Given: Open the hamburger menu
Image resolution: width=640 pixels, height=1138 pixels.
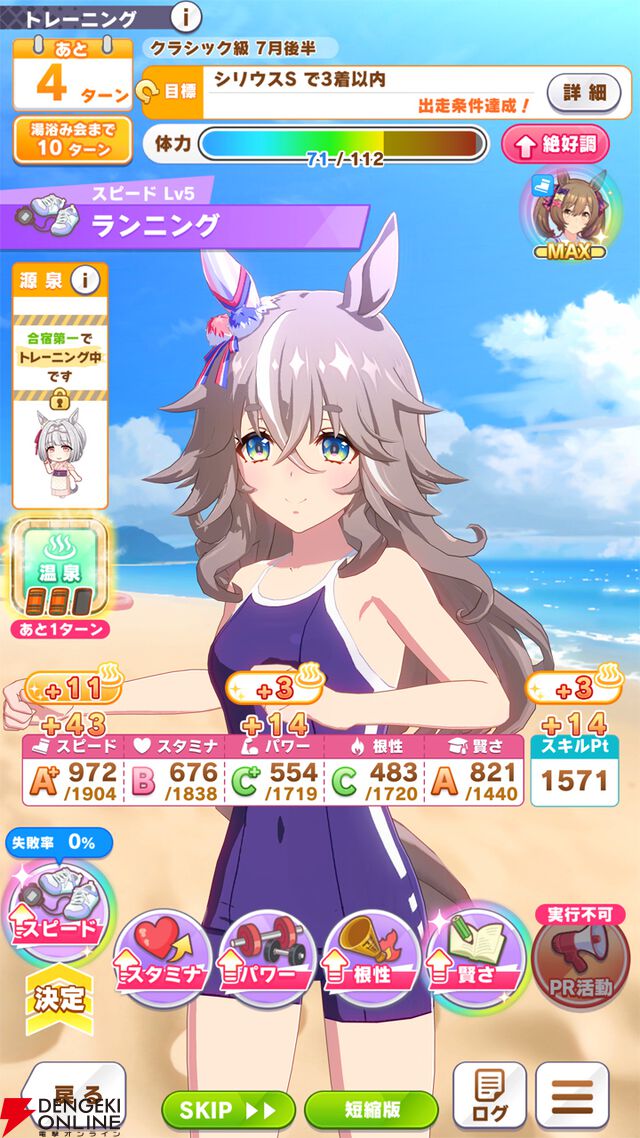Looking at the screenshot, I should [x=572, y=1095].
